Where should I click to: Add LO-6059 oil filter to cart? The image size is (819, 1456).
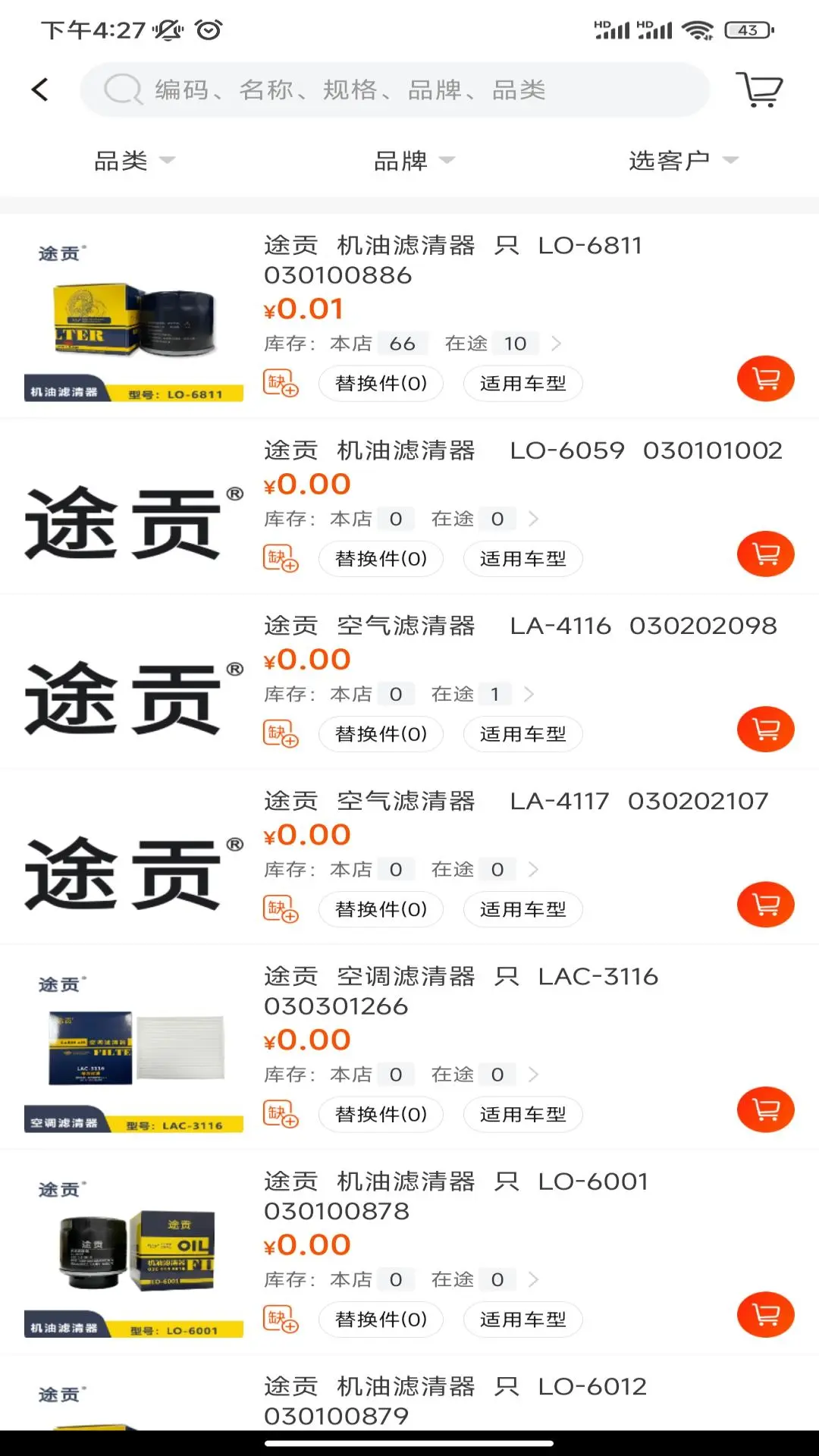pos(765,554)
